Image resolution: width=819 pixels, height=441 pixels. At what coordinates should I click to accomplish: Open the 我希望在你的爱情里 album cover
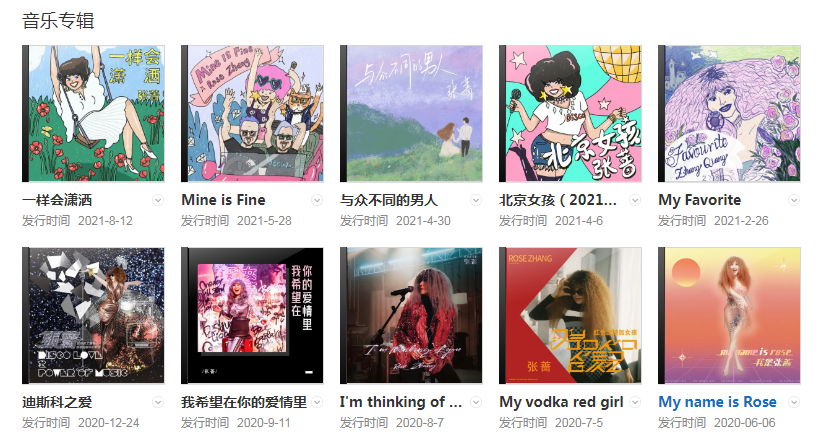click(x=252, y=316)
